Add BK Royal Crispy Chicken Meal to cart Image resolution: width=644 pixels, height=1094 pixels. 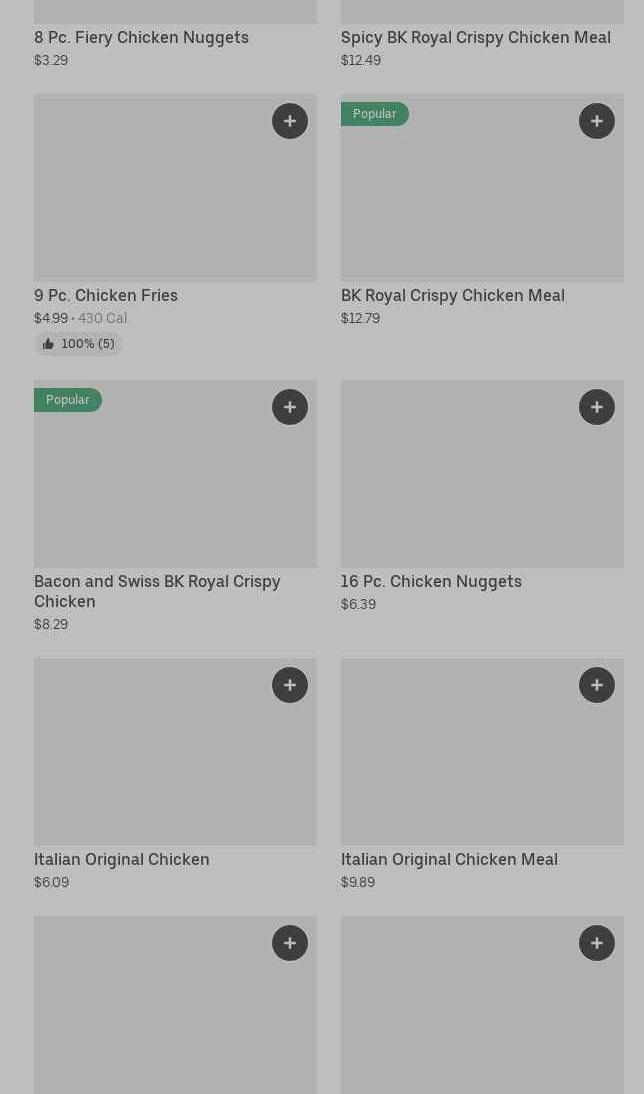pos(597,121)
